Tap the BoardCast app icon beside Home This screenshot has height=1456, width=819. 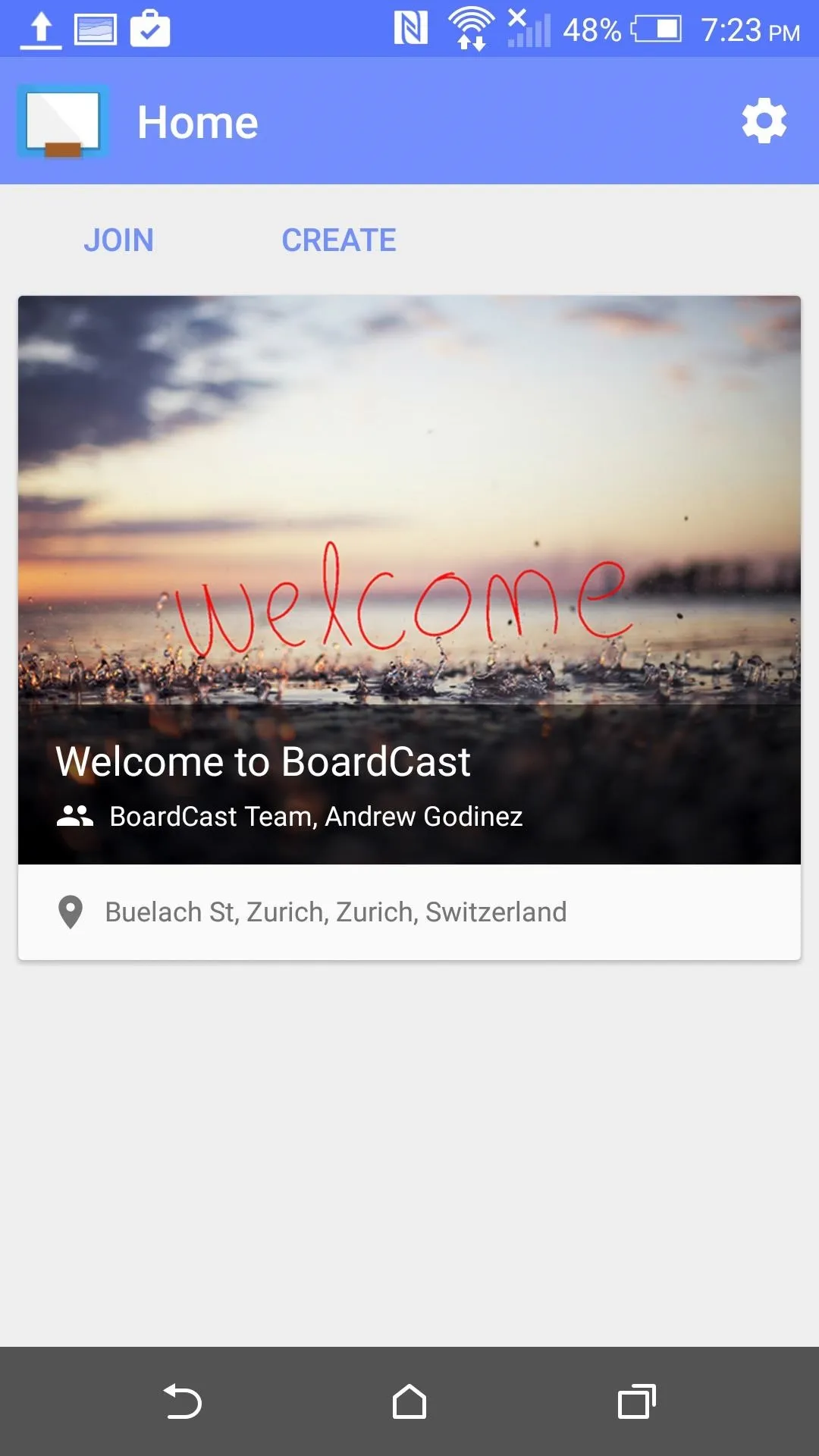63,121
